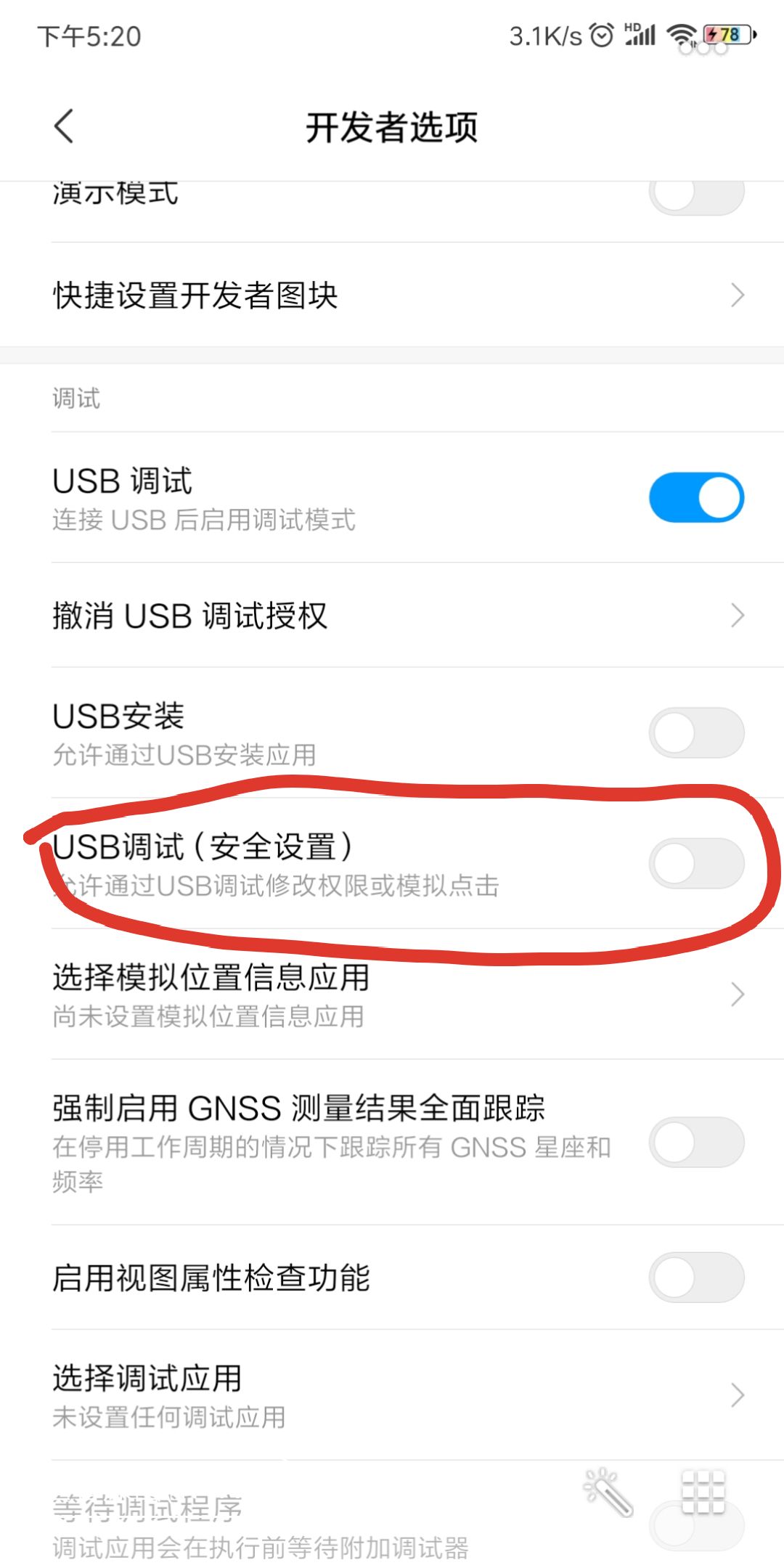The height and width of the screenshot is (1568, 784).
Task: Turn off the USB 调试 switch
Action: click(695, 498)
